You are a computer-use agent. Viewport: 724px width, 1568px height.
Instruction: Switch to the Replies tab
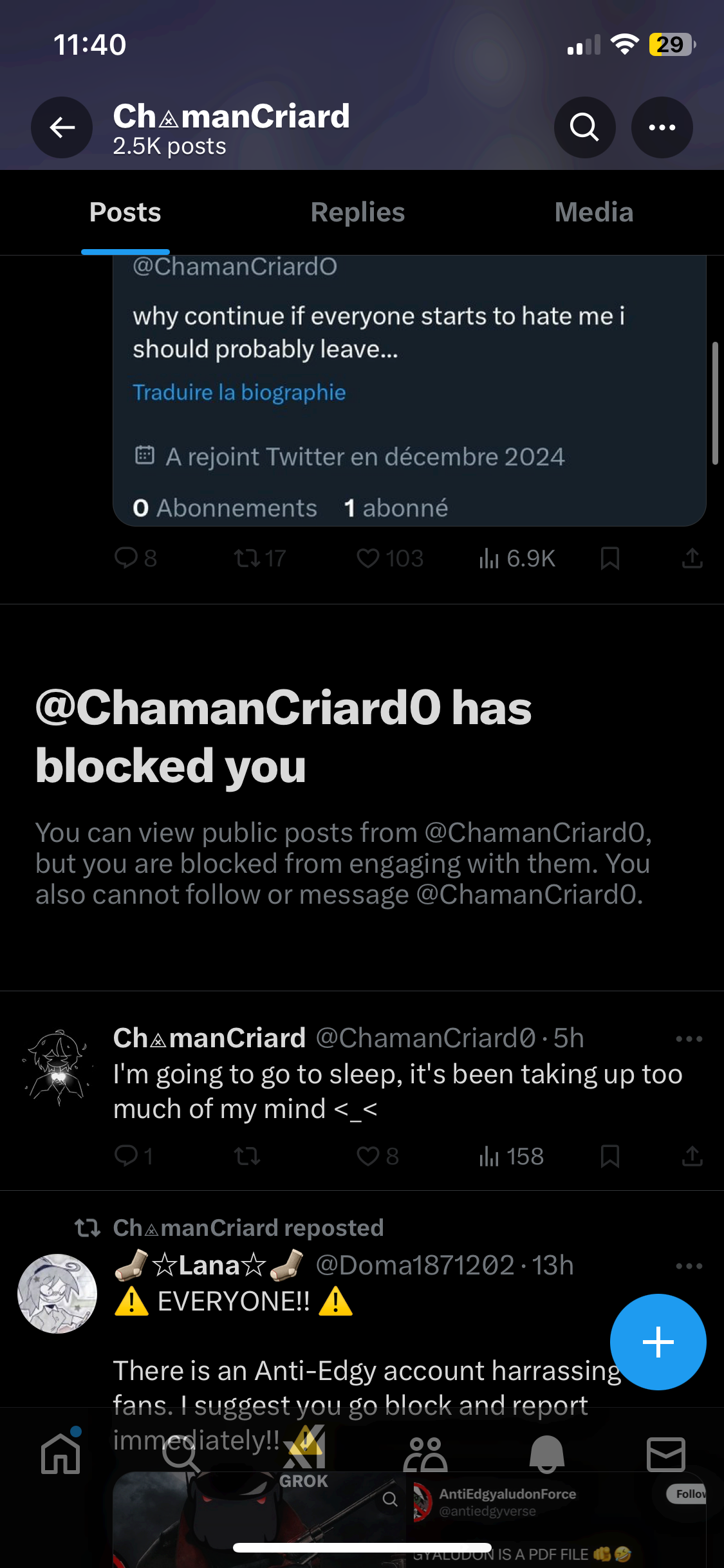[358, 212]
